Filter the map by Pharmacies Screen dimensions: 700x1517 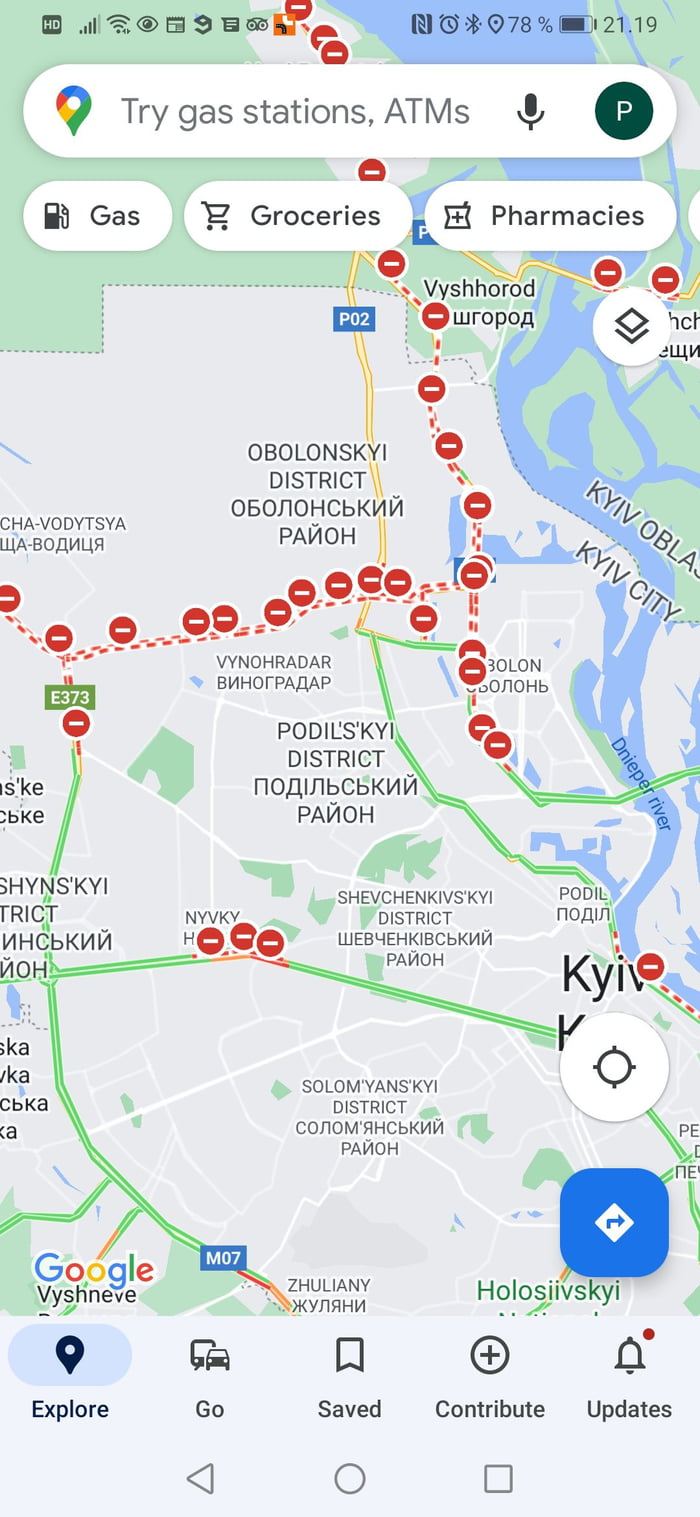click(x=549, y=216)
